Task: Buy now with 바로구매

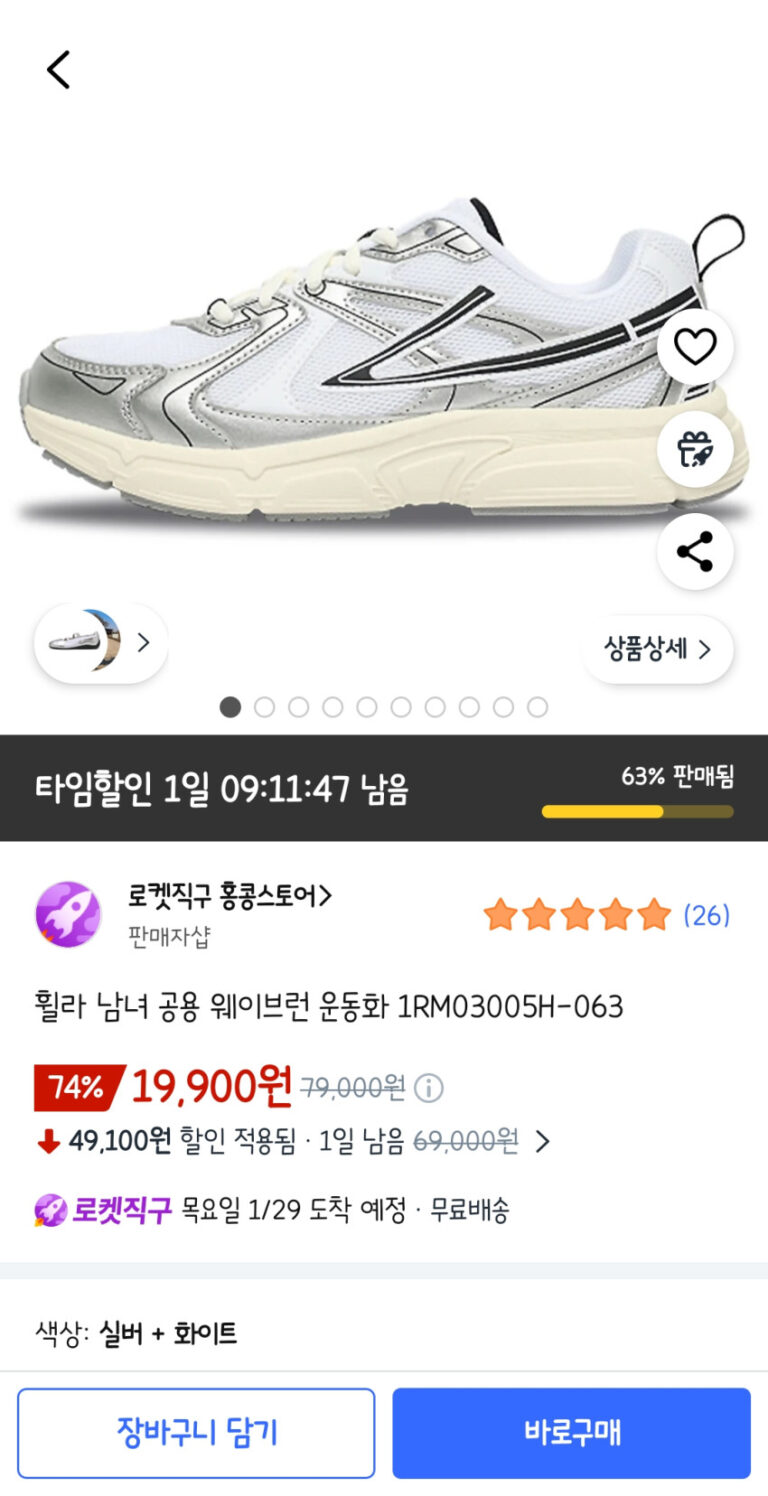Action: click(571, 1432)
